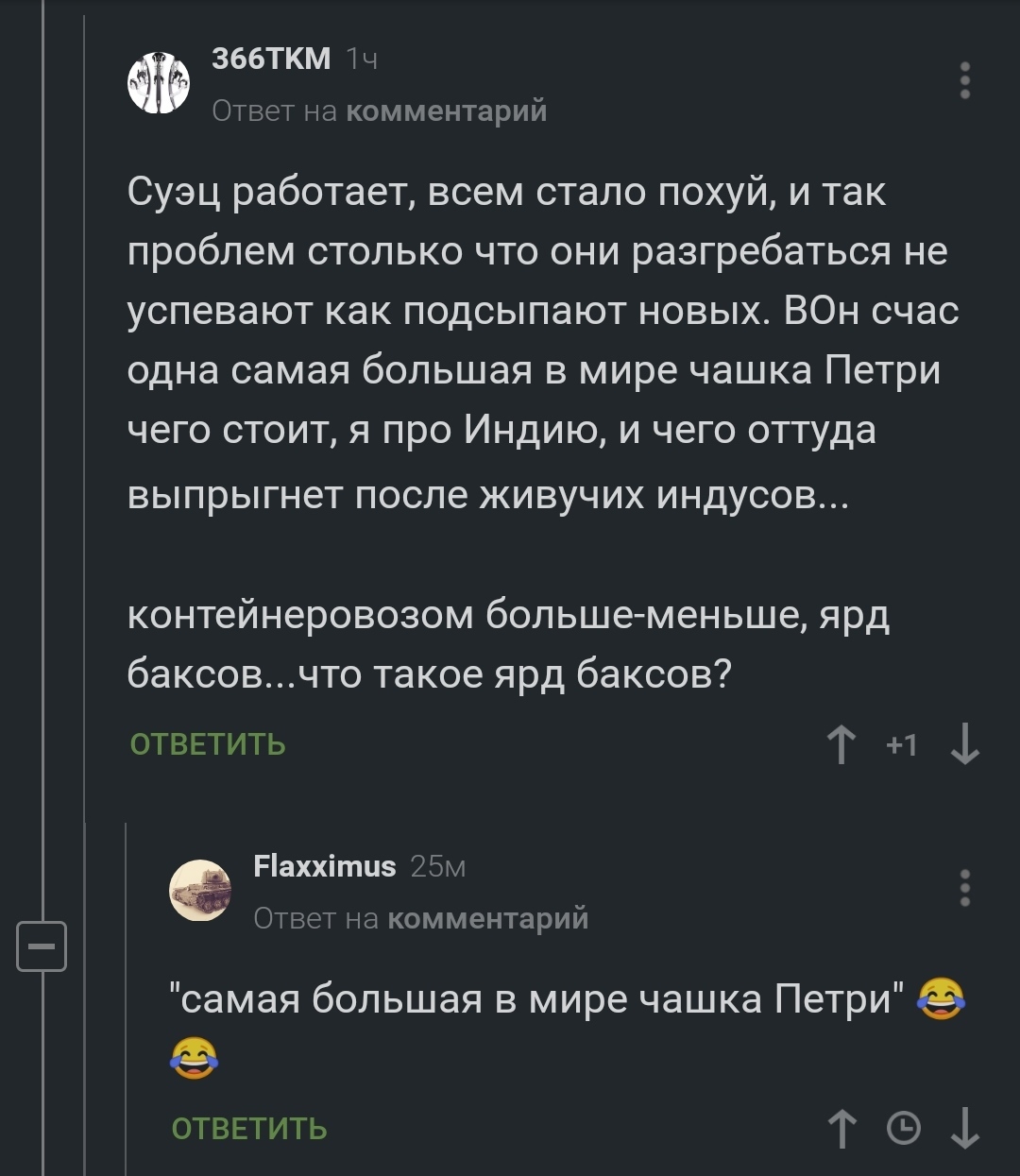Open the parent comment link in Flaxximus's reply
Image resolution: width=1020 pixels, height=1176 pixels.
click(x=487, y=917)
